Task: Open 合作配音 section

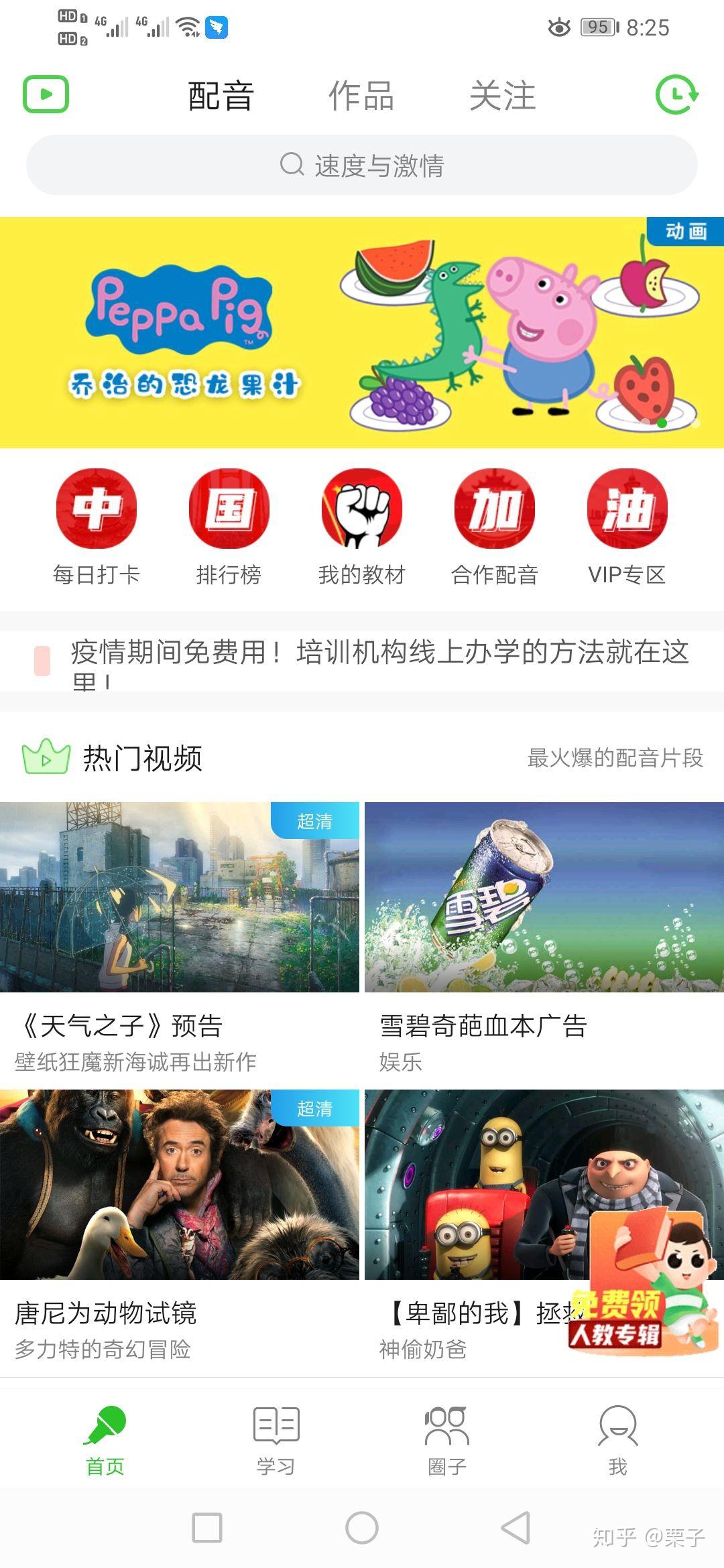Action: [x=495, y=527]
